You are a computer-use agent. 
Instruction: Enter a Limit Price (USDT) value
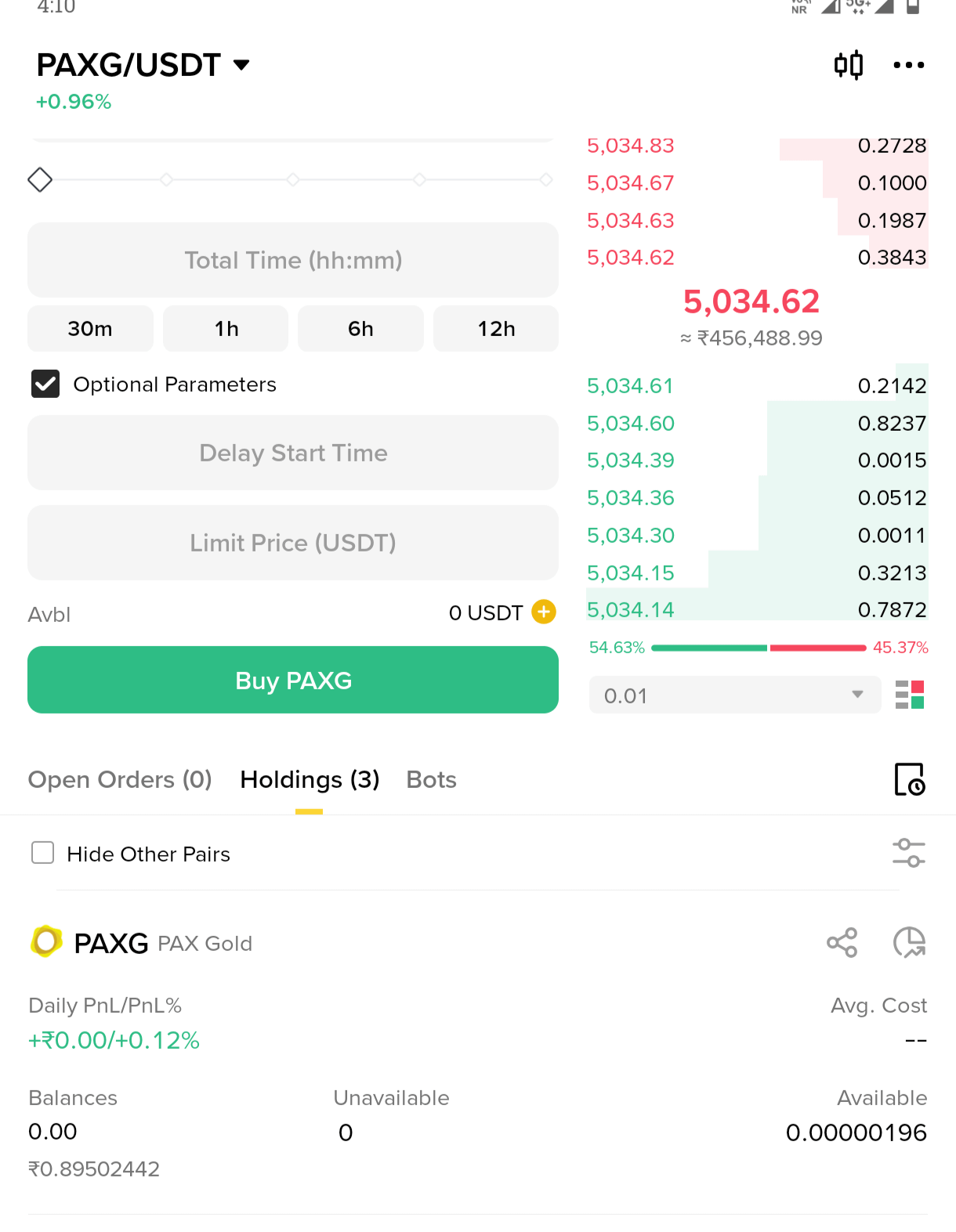click(x=293, y=543)
